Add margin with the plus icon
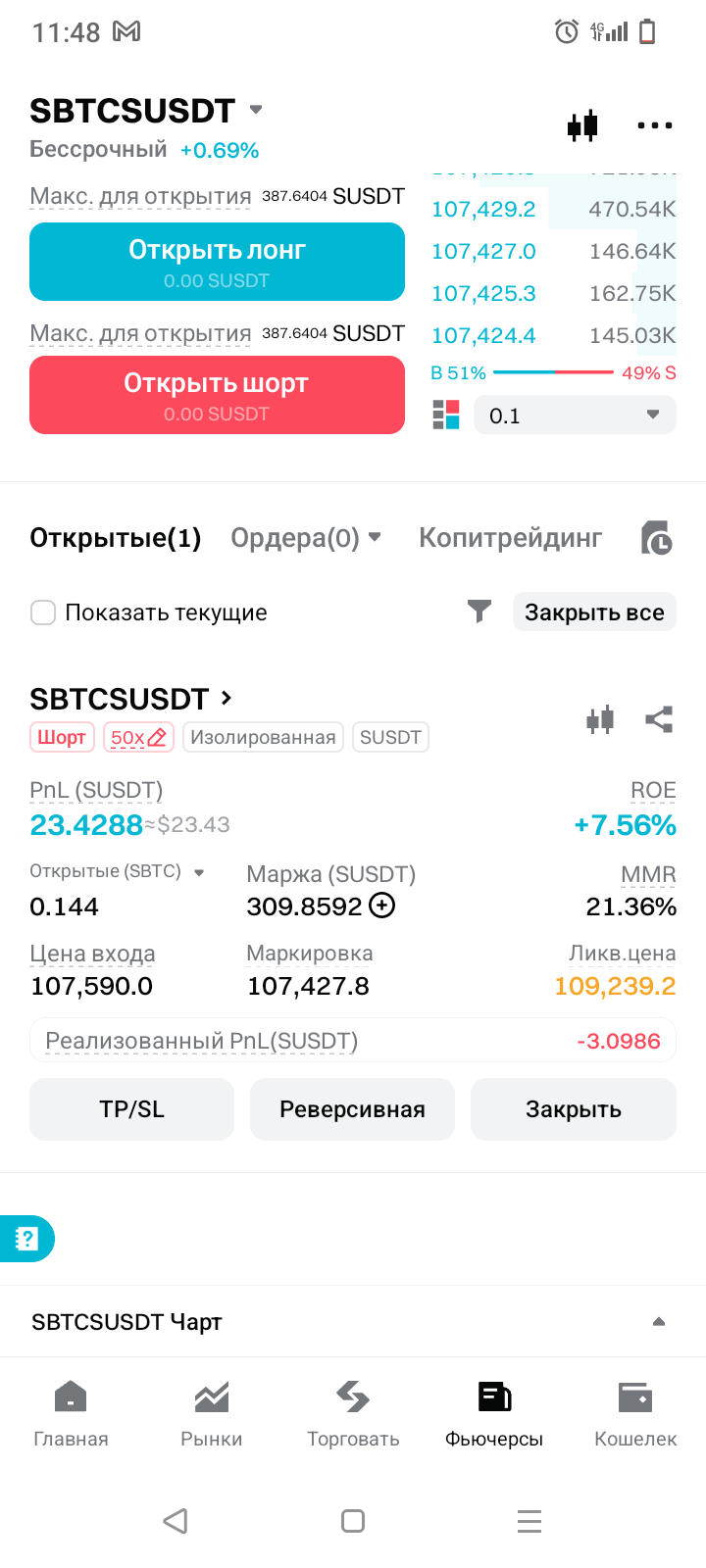Screen dimensions: 706x1568 (382, 906)
